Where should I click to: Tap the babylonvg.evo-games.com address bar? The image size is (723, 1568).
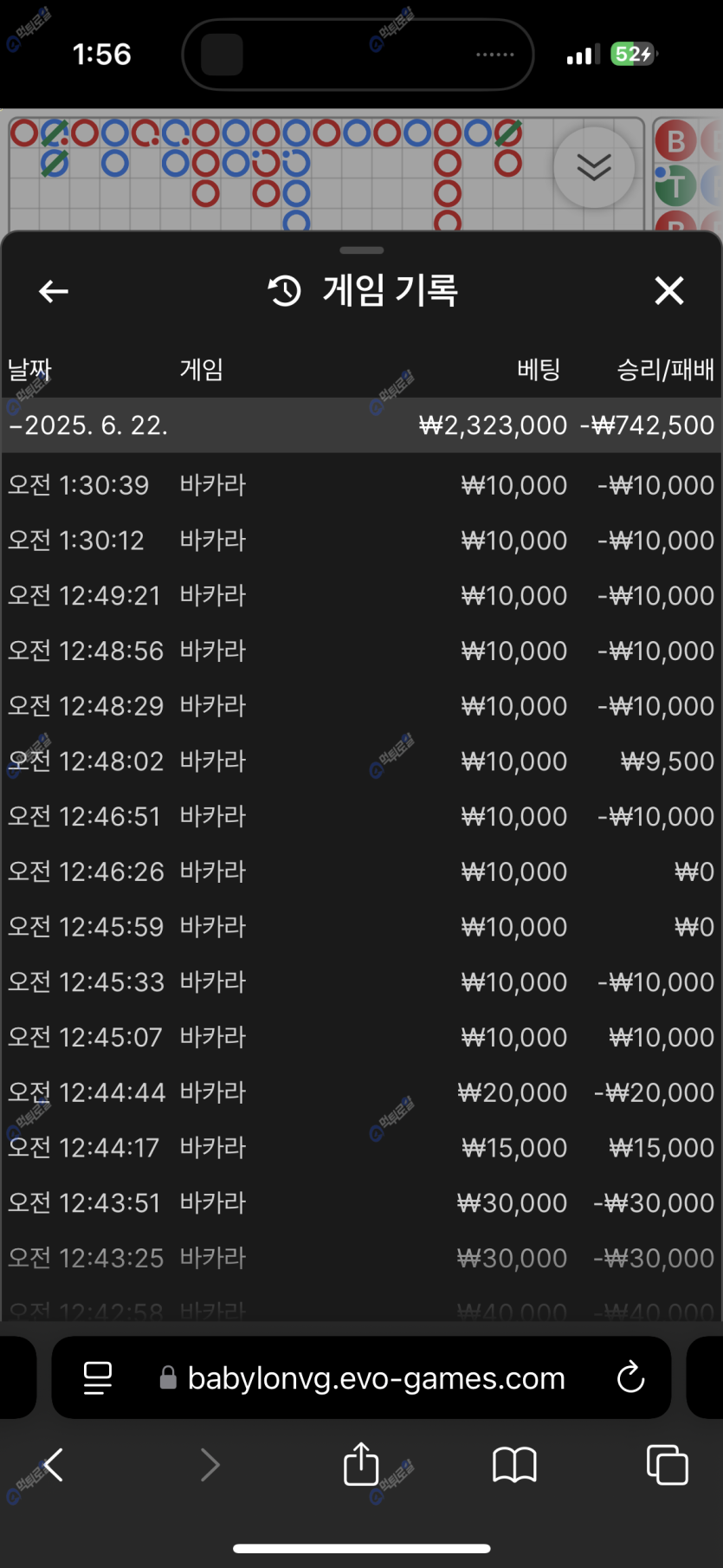[361, 1377]
